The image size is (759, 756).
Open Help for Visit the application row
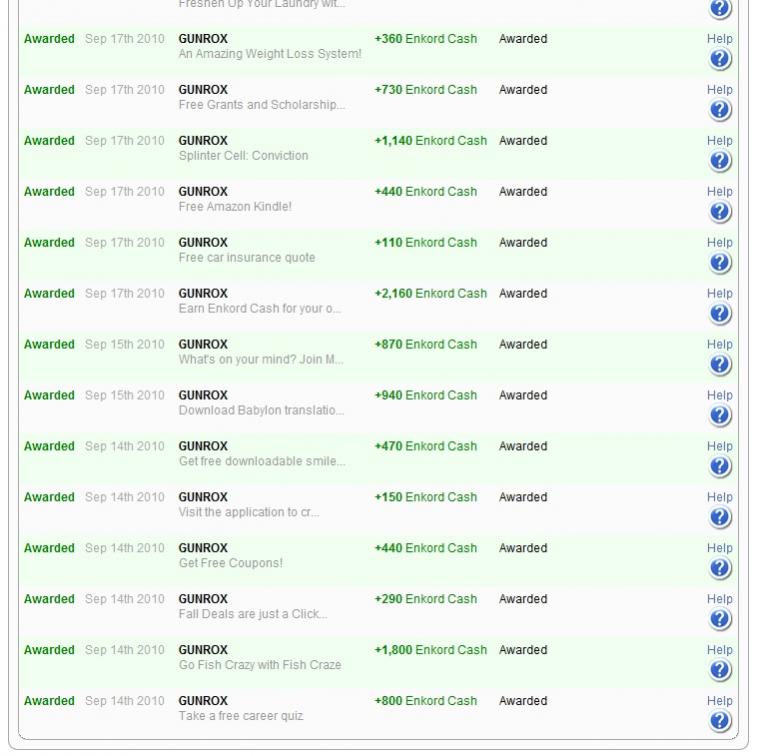719,499
